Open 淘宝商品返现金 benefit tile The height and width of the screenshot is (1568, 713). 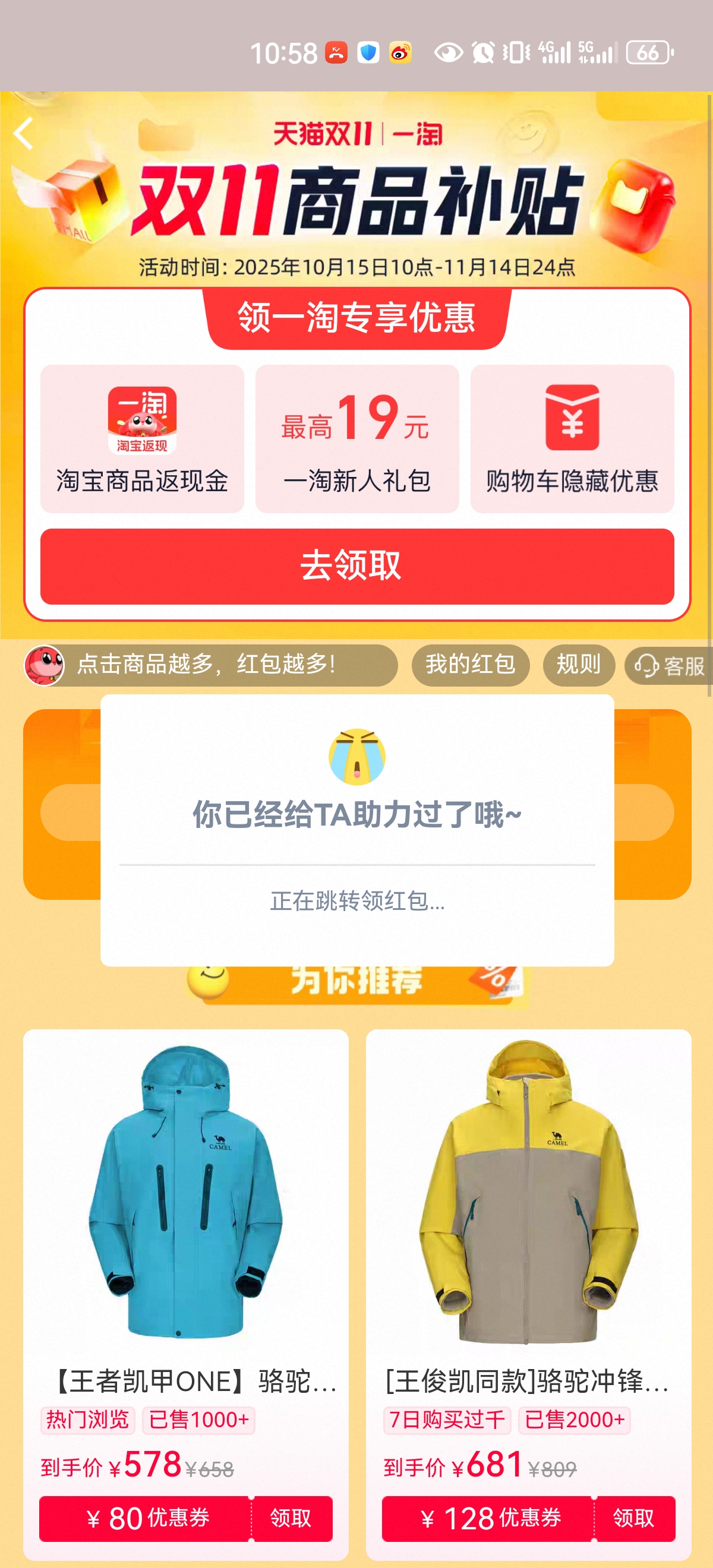coord(142,438)
